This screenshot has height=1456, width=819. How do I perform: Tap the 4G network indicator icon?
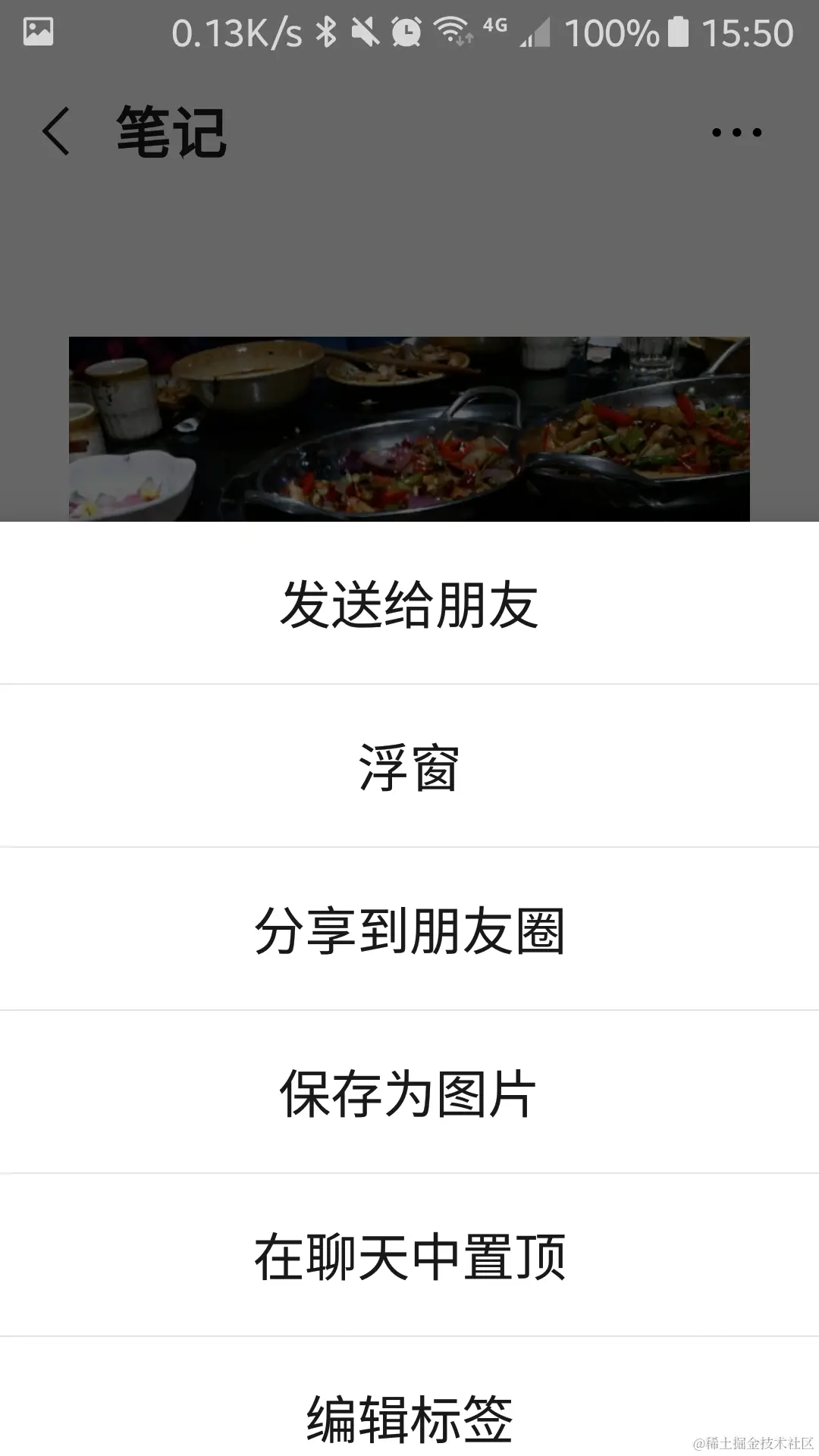pos(494,29)
